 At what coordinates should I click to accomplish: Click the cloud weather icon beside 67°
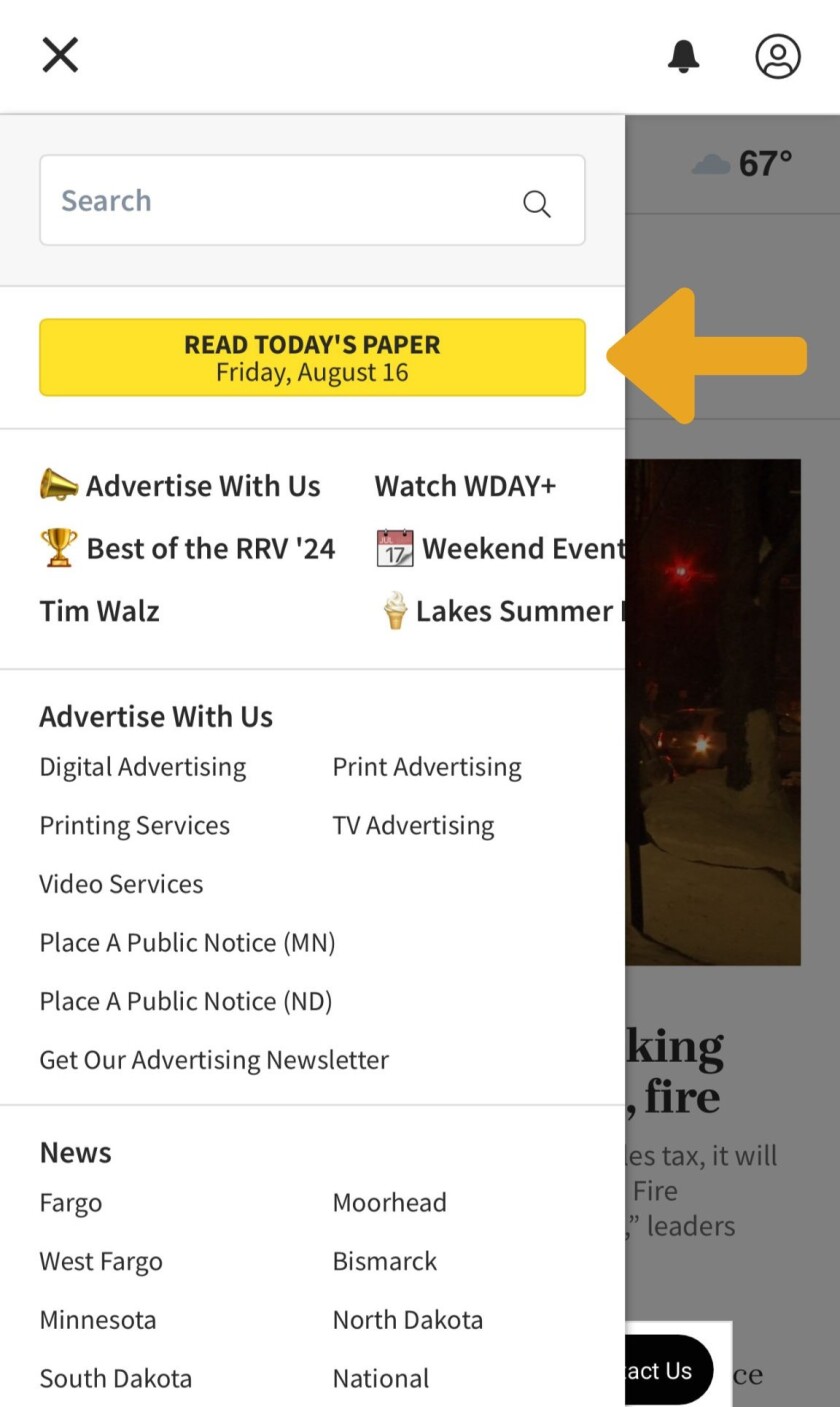[710, 162]
